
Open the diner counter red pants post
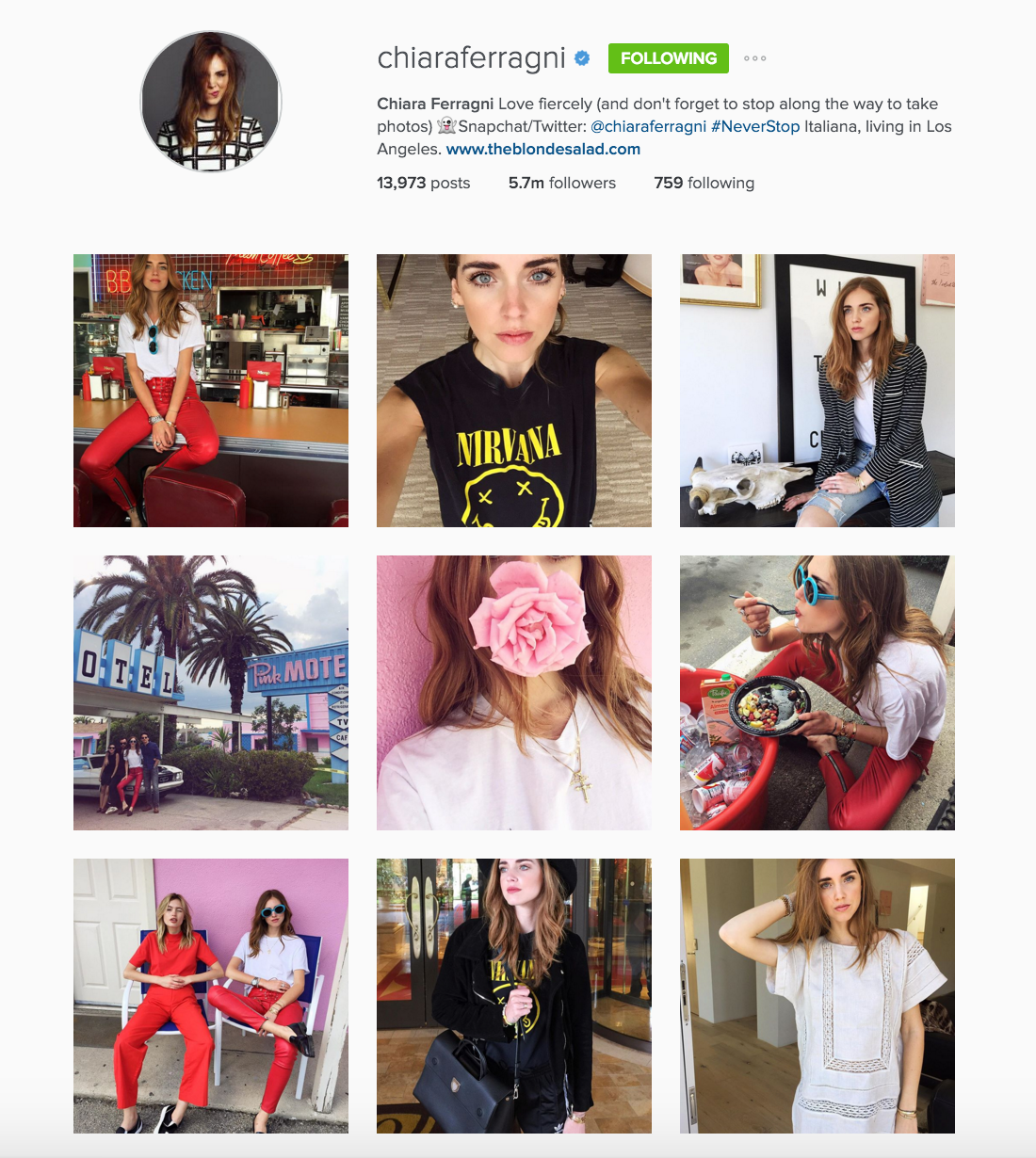[x=211, y=391]
